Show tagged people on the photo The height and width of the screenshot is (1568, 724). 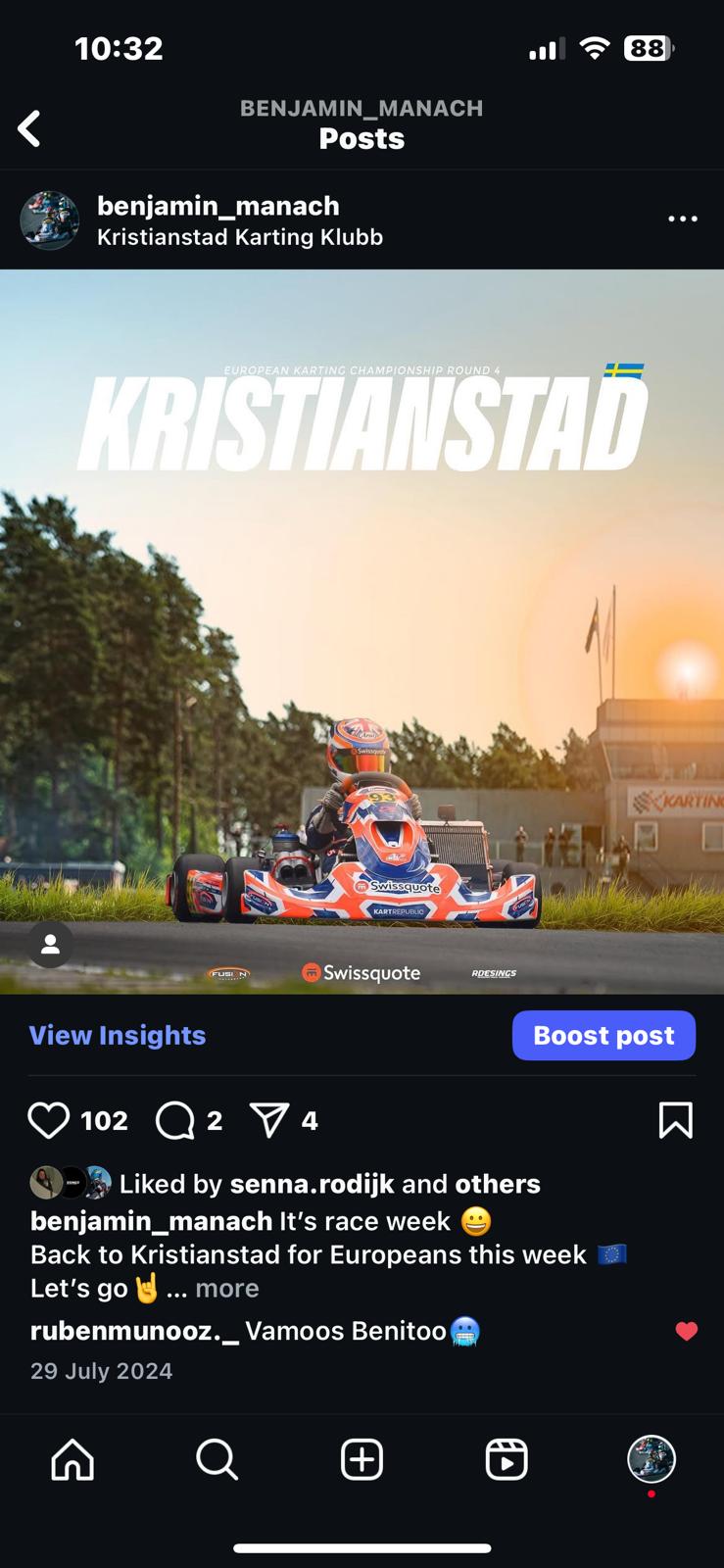[x=50, y=945]
